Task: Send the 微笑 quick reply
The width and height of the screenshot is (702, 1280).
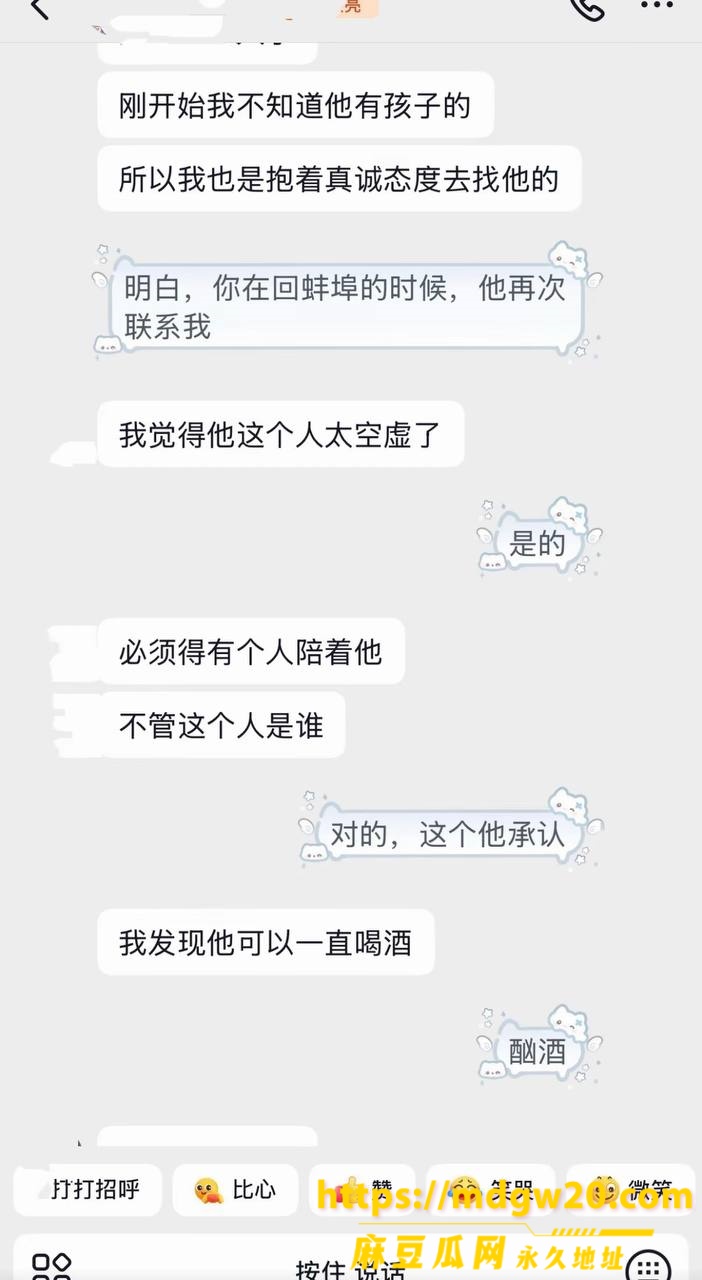Action: (632, 1190)
